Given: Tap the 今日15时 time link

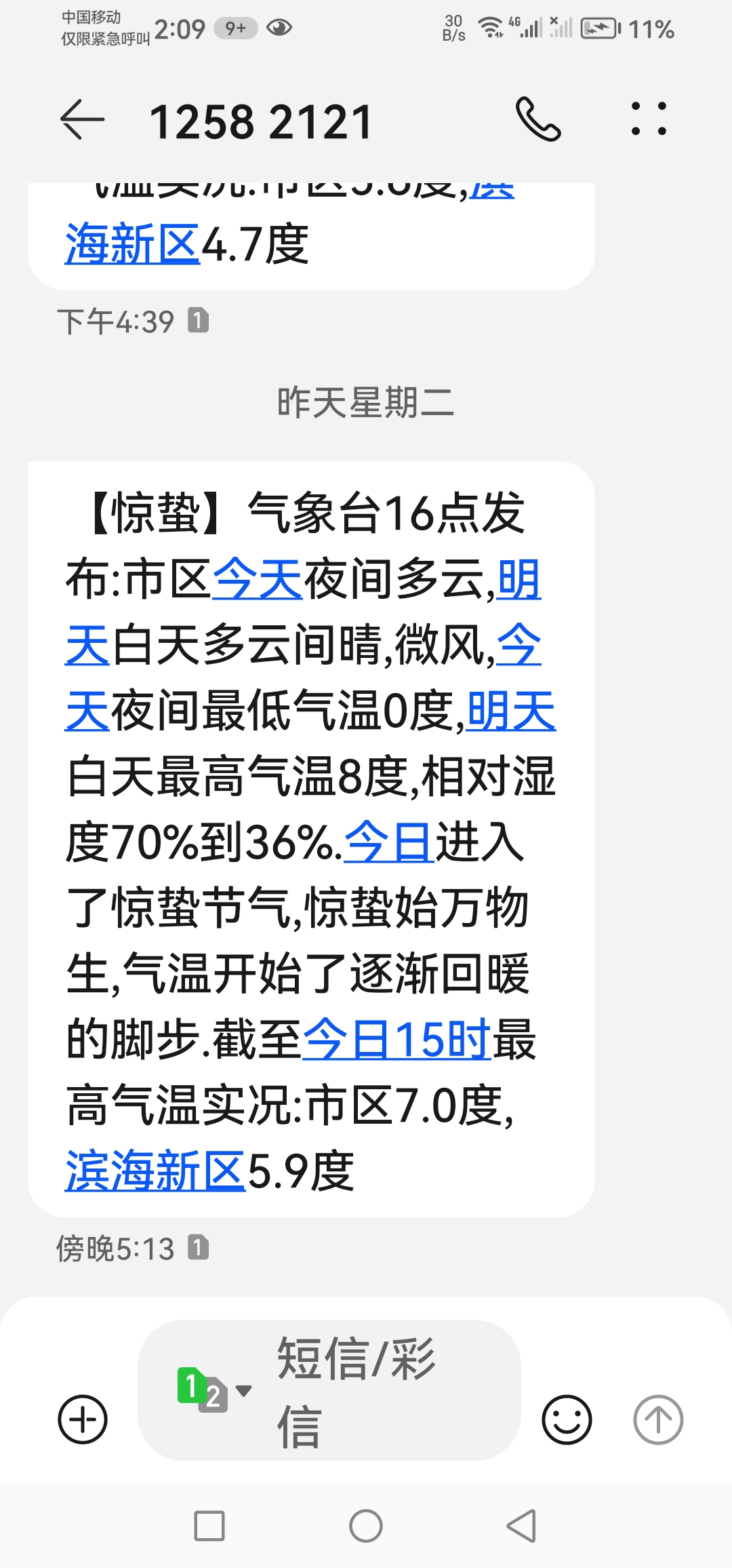Looking at the screenshot, I should (396, 1040).
